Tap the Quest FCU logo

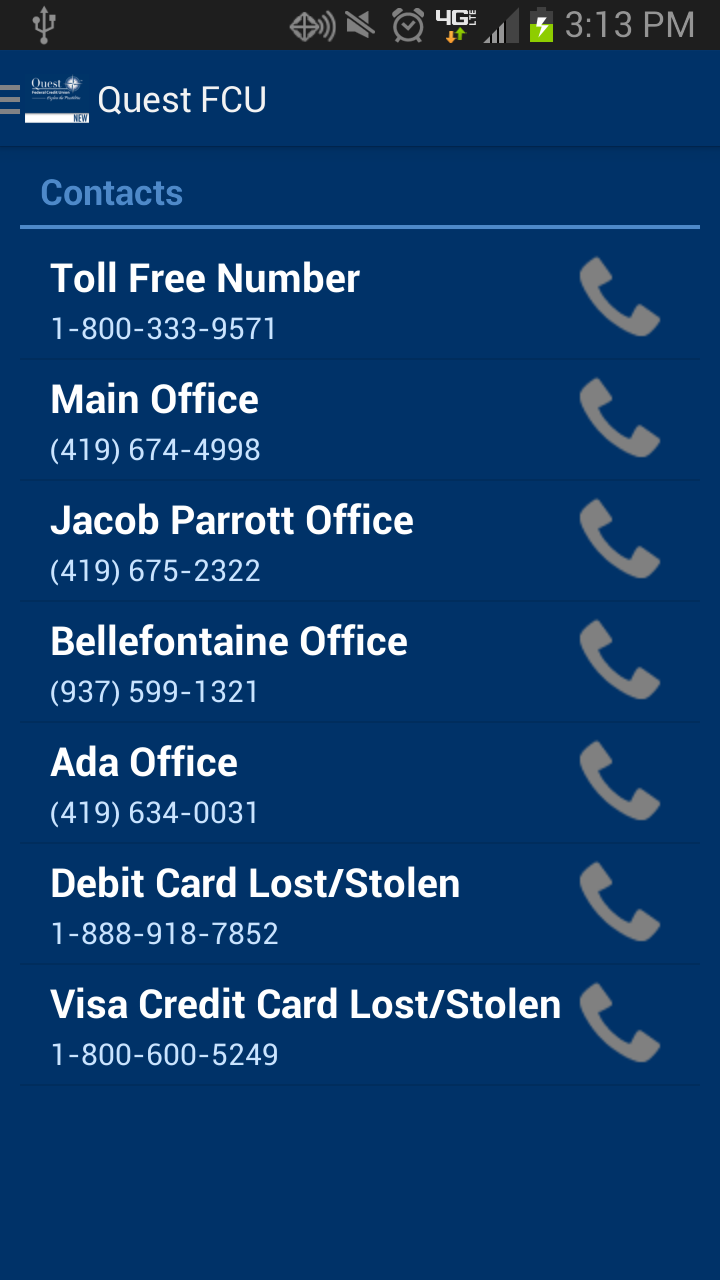(57, 99)
